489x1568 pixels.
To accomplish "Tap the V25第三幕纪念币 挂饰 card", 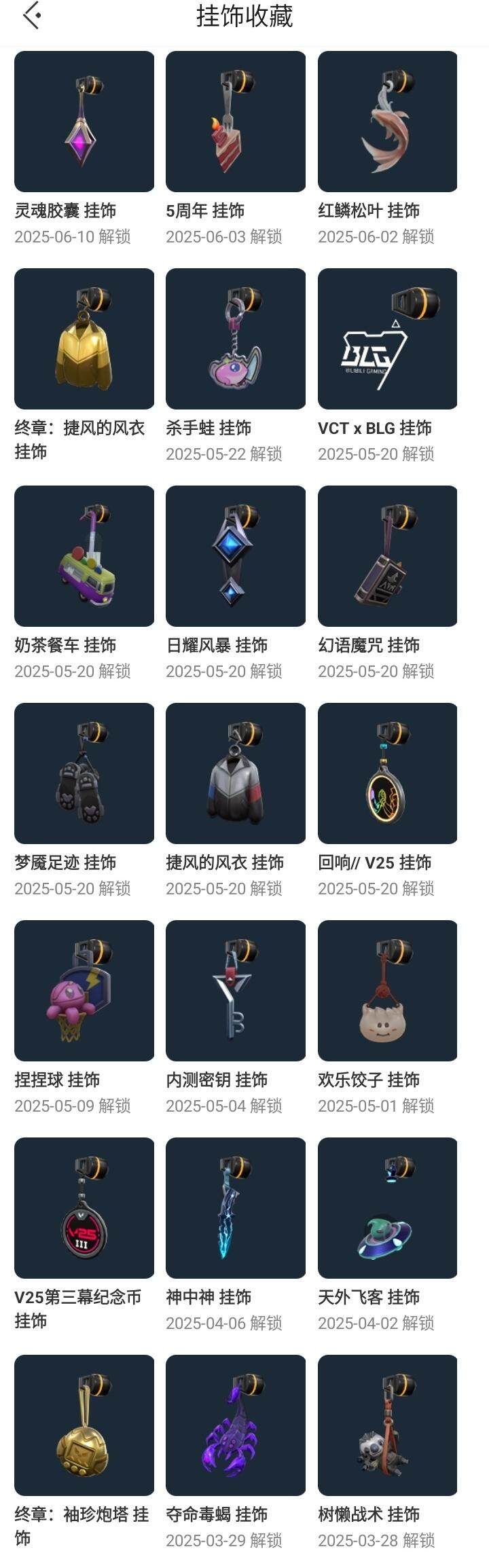I will pos(84,1208).
